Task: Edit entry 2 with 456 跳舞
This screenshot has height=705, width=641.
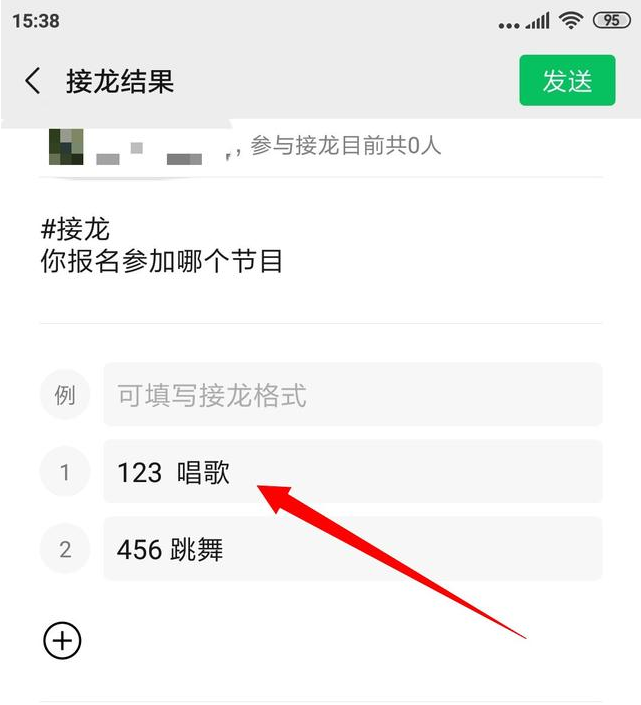Action: tap(352, 549)
